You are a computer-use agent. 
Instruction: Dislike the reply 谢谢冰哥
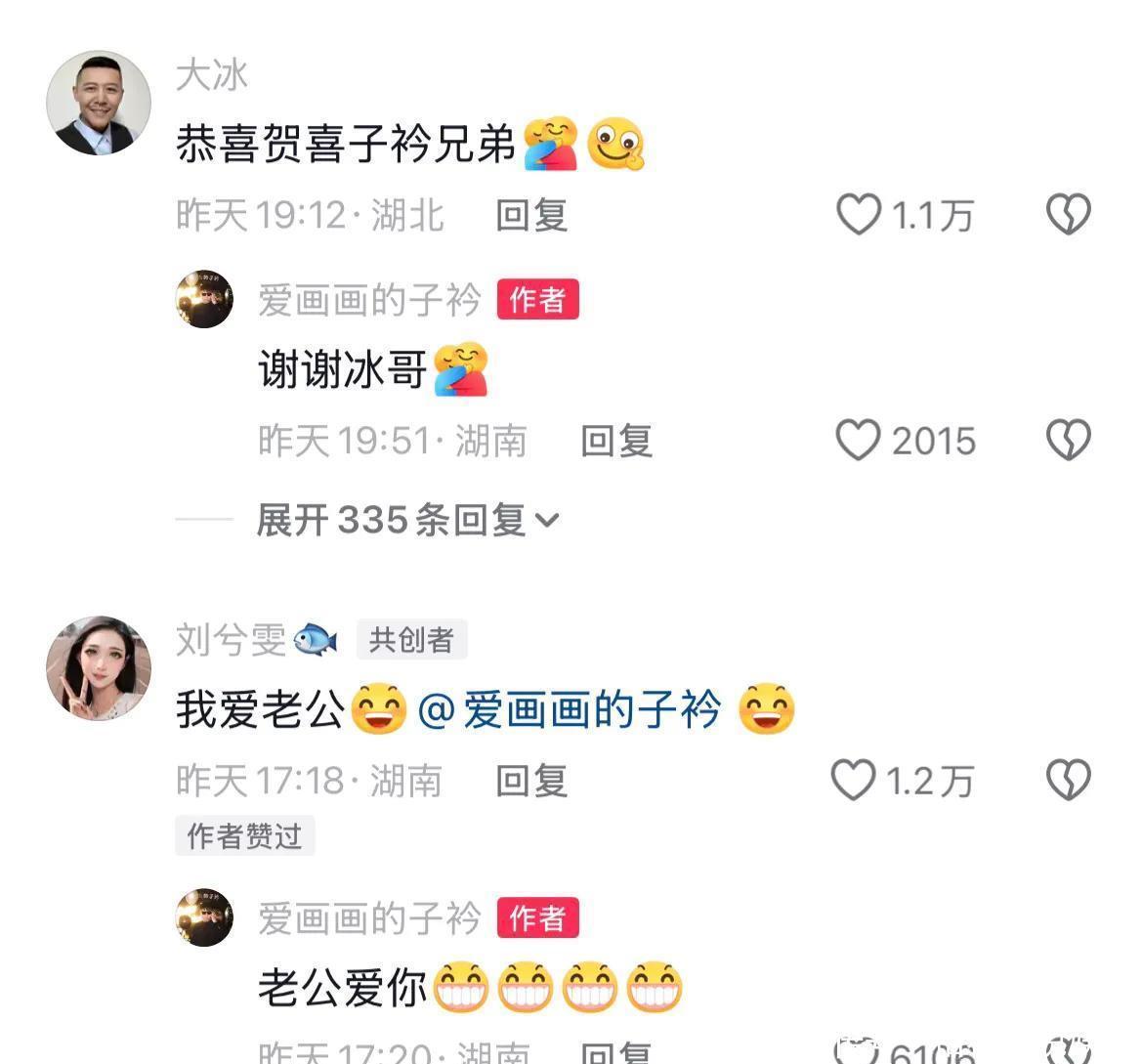click(1068, 441)
